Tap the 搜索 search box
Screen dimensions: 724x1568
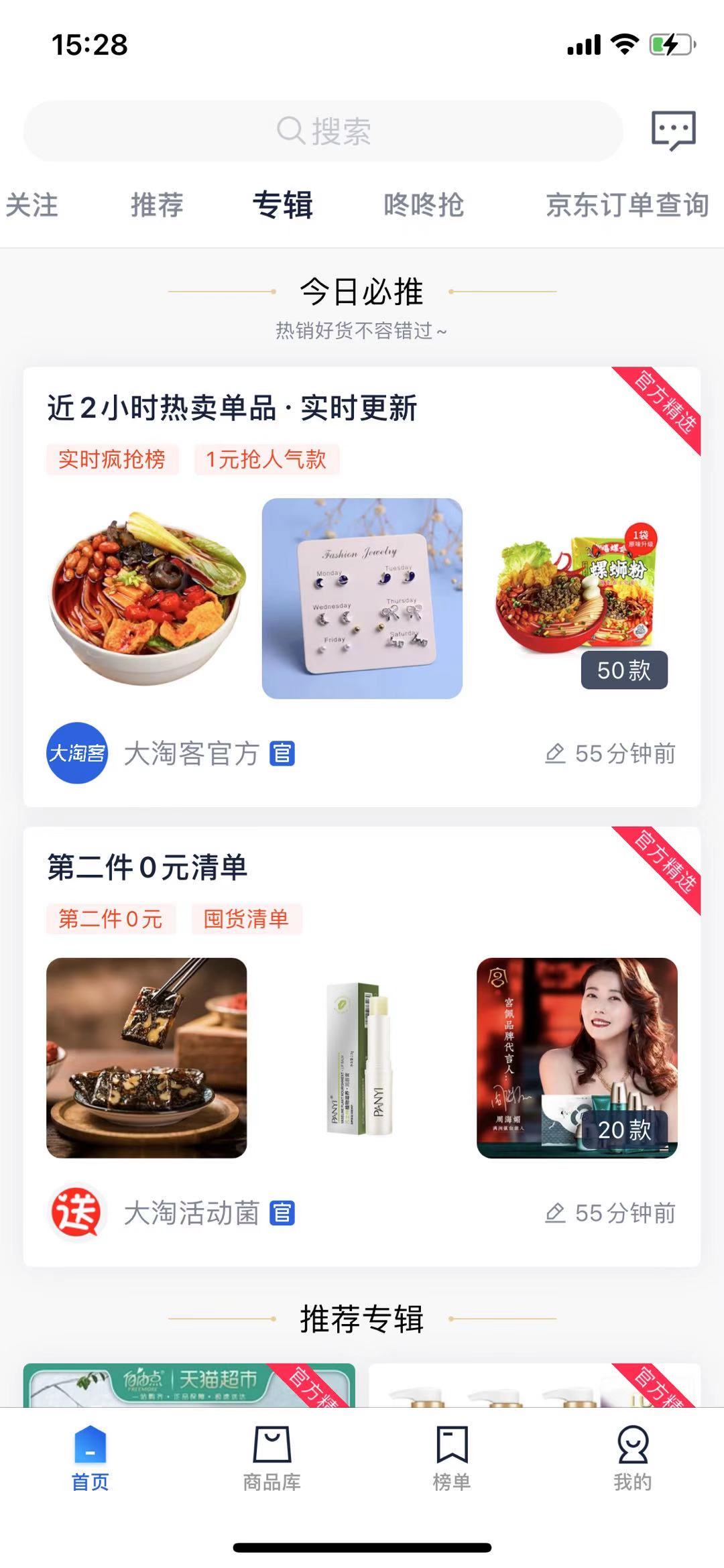[x=323, y=131]
